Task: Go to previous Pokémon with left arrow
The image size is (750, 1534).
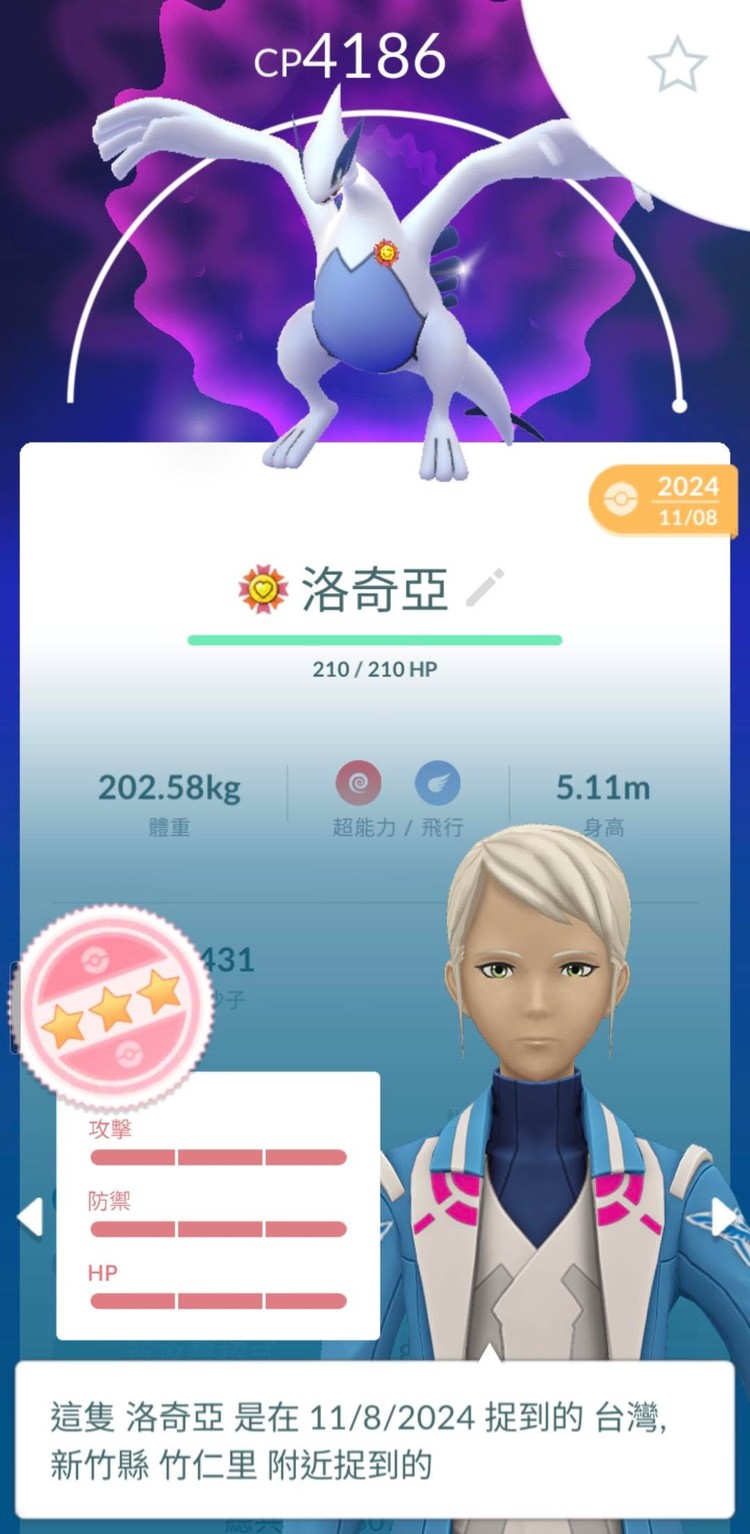Action: (x=30, y=1217)
